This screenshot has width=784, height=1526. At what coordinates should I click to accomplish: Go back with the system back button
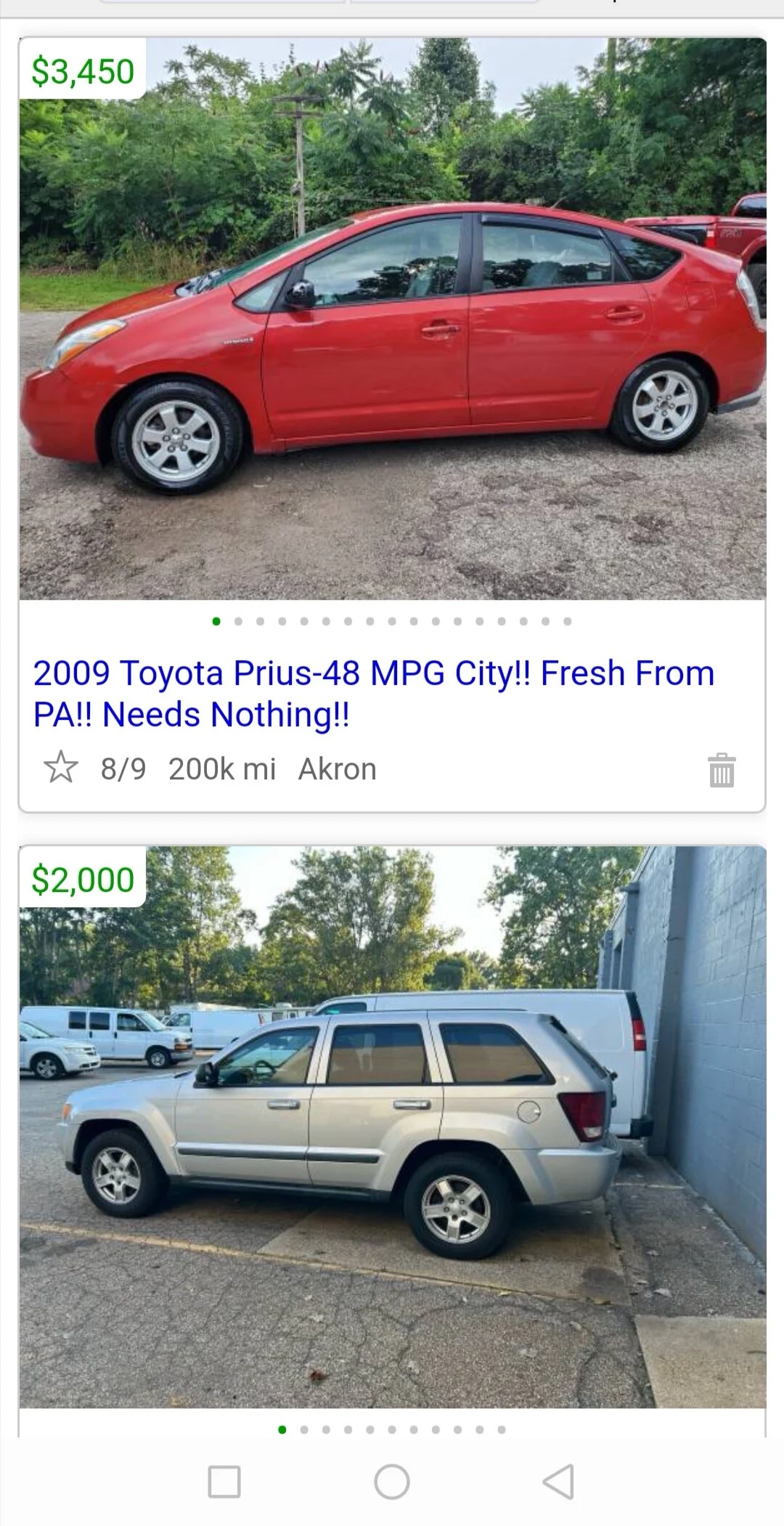(x=559, y=1482)
